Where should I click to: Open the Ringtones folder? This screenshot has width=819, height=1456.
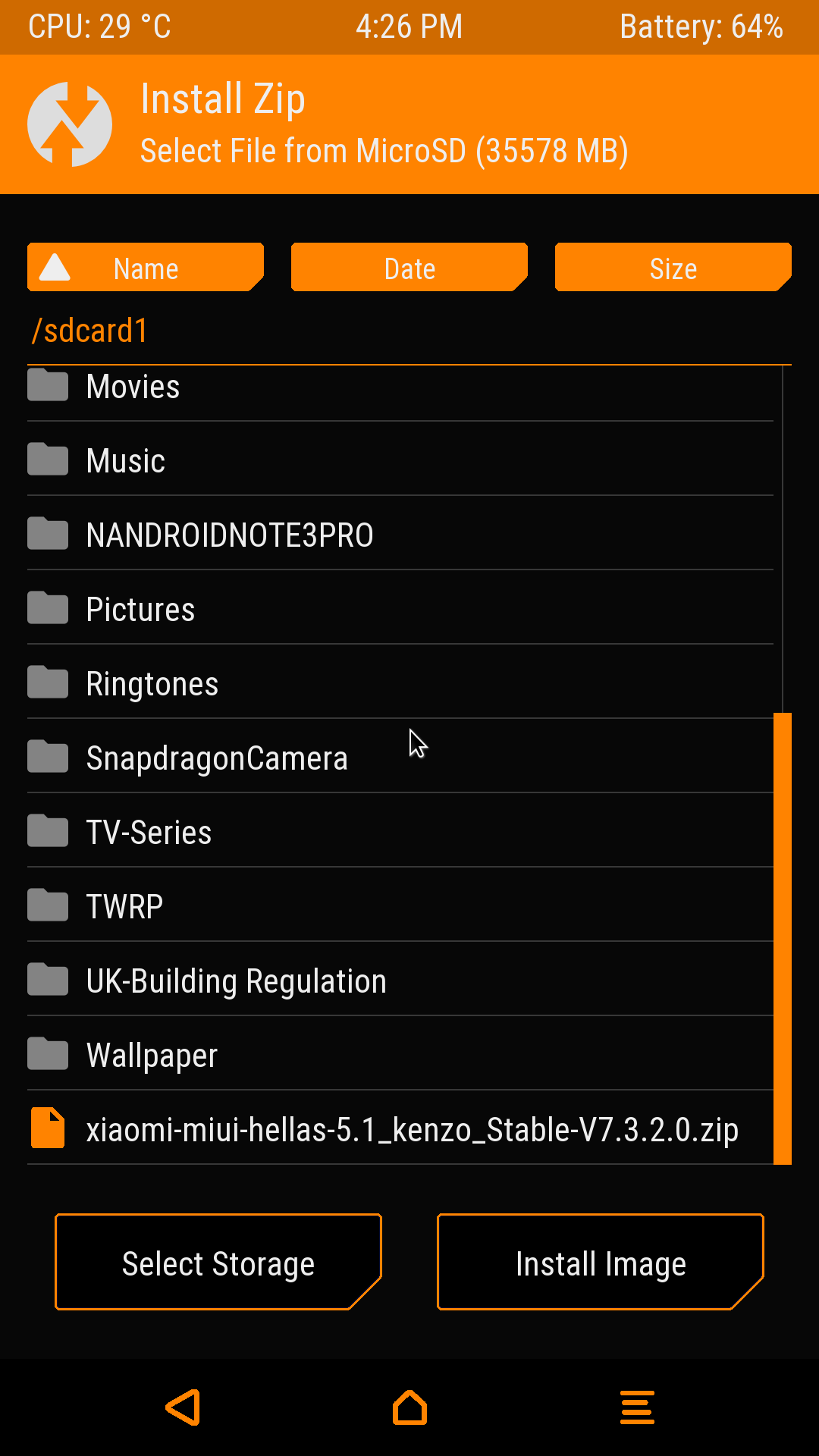(x=152, y=683)
